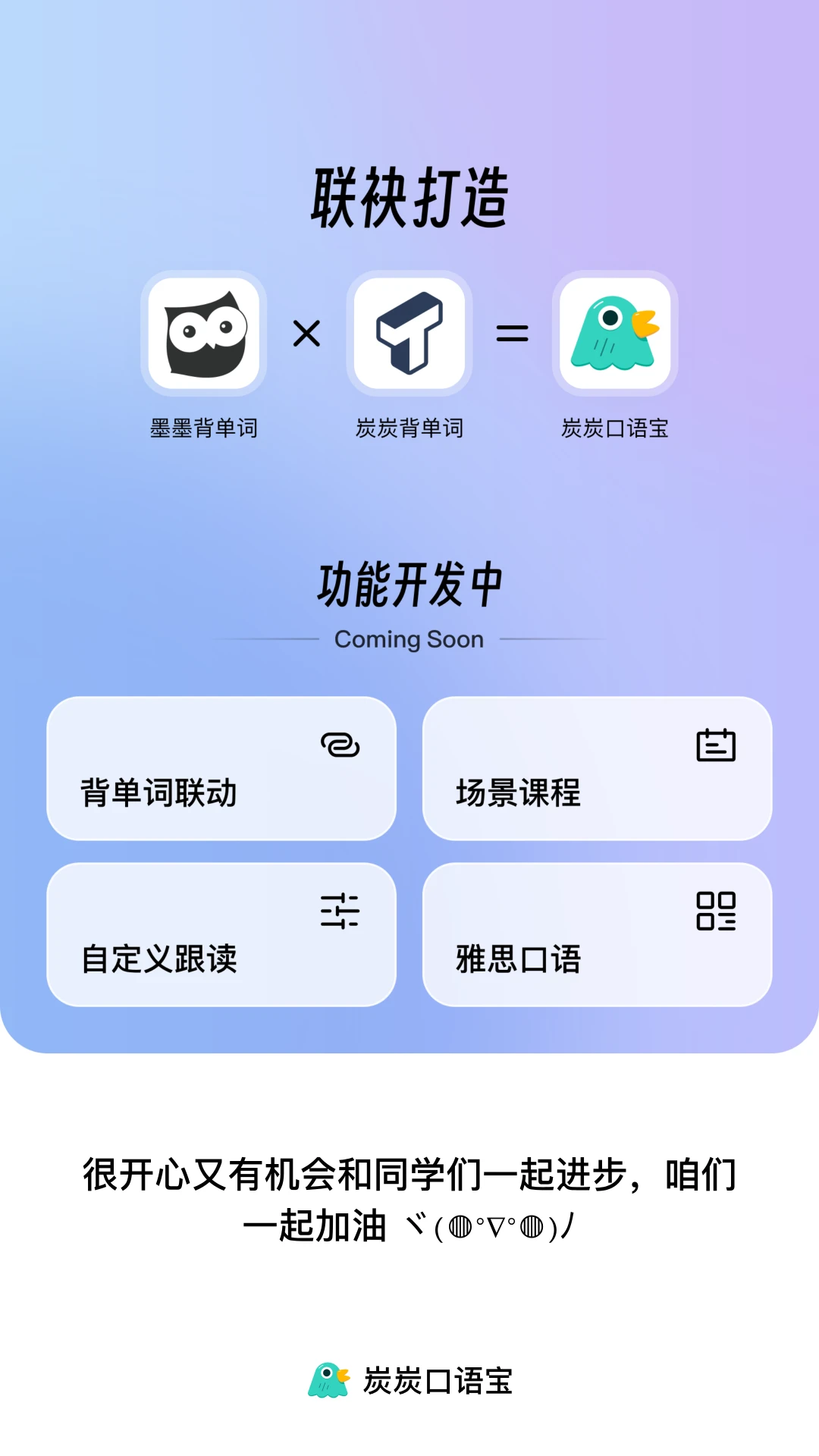Open the 自定义跟读 feature card
Image resolution: width=819 pixels, height=1456 pixels.
[x=221, y=934]
